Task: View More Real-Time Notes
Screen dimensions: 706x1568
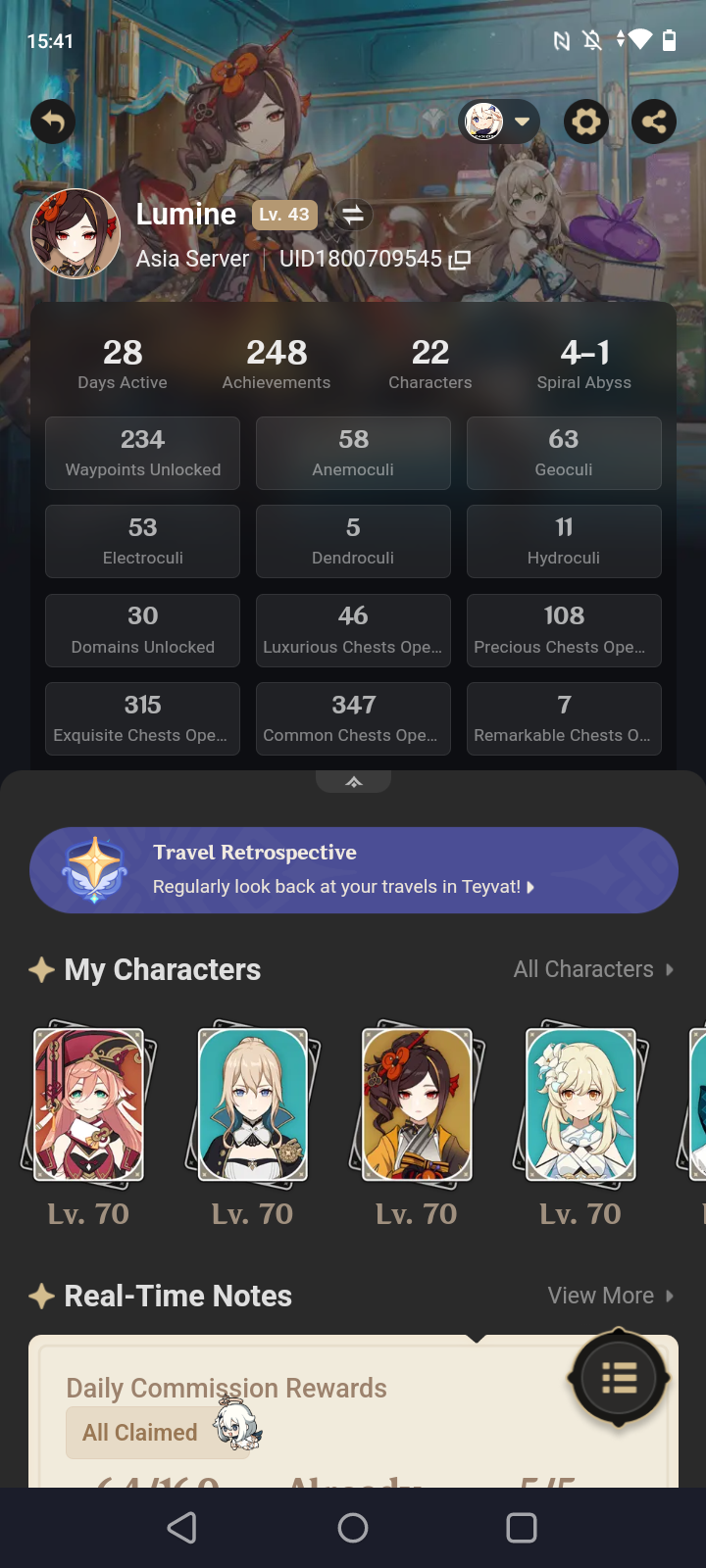Action: pos(610,1296)
